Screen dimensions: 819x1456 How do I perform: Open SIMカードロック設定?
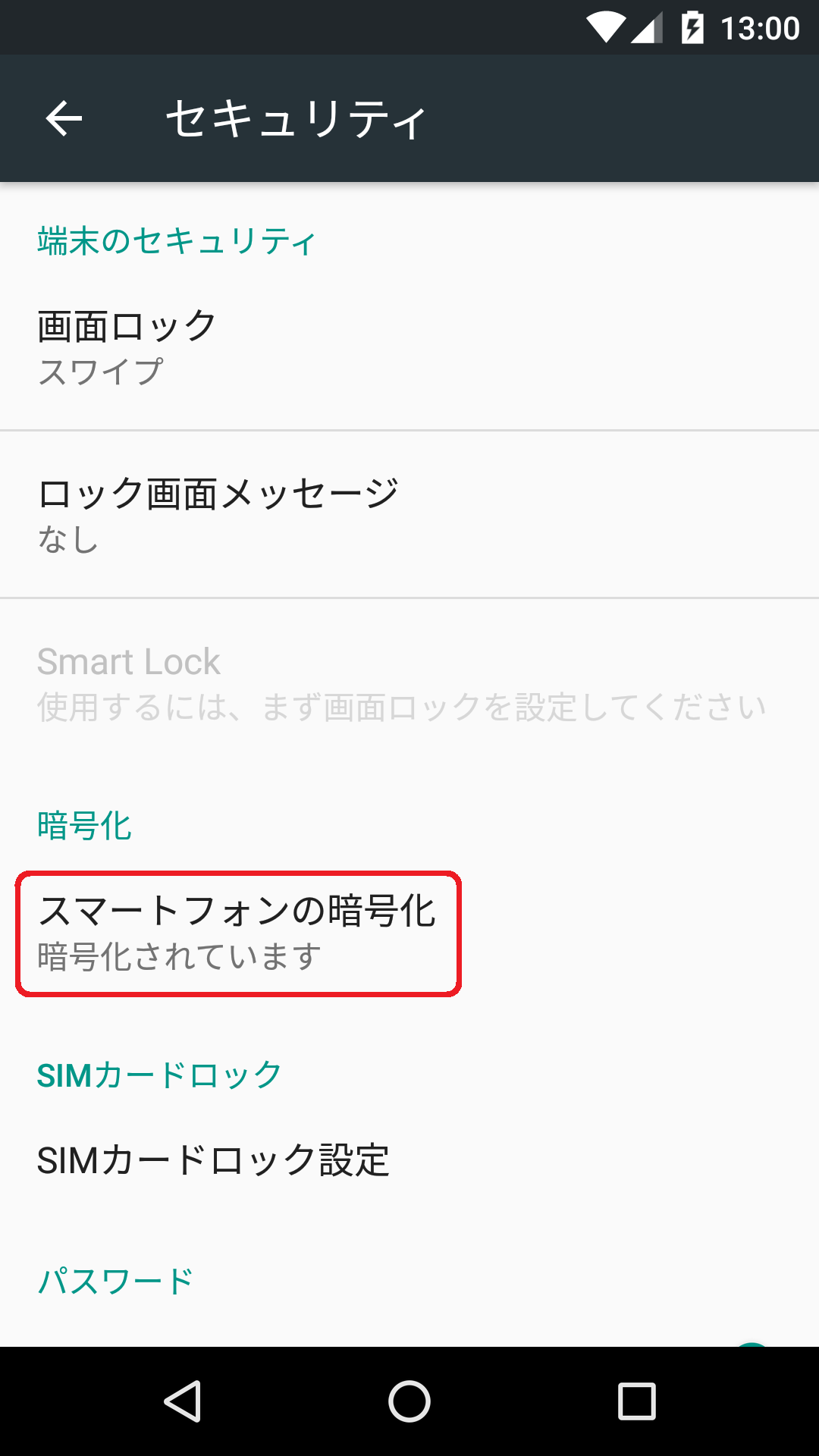pos(409,1160)
